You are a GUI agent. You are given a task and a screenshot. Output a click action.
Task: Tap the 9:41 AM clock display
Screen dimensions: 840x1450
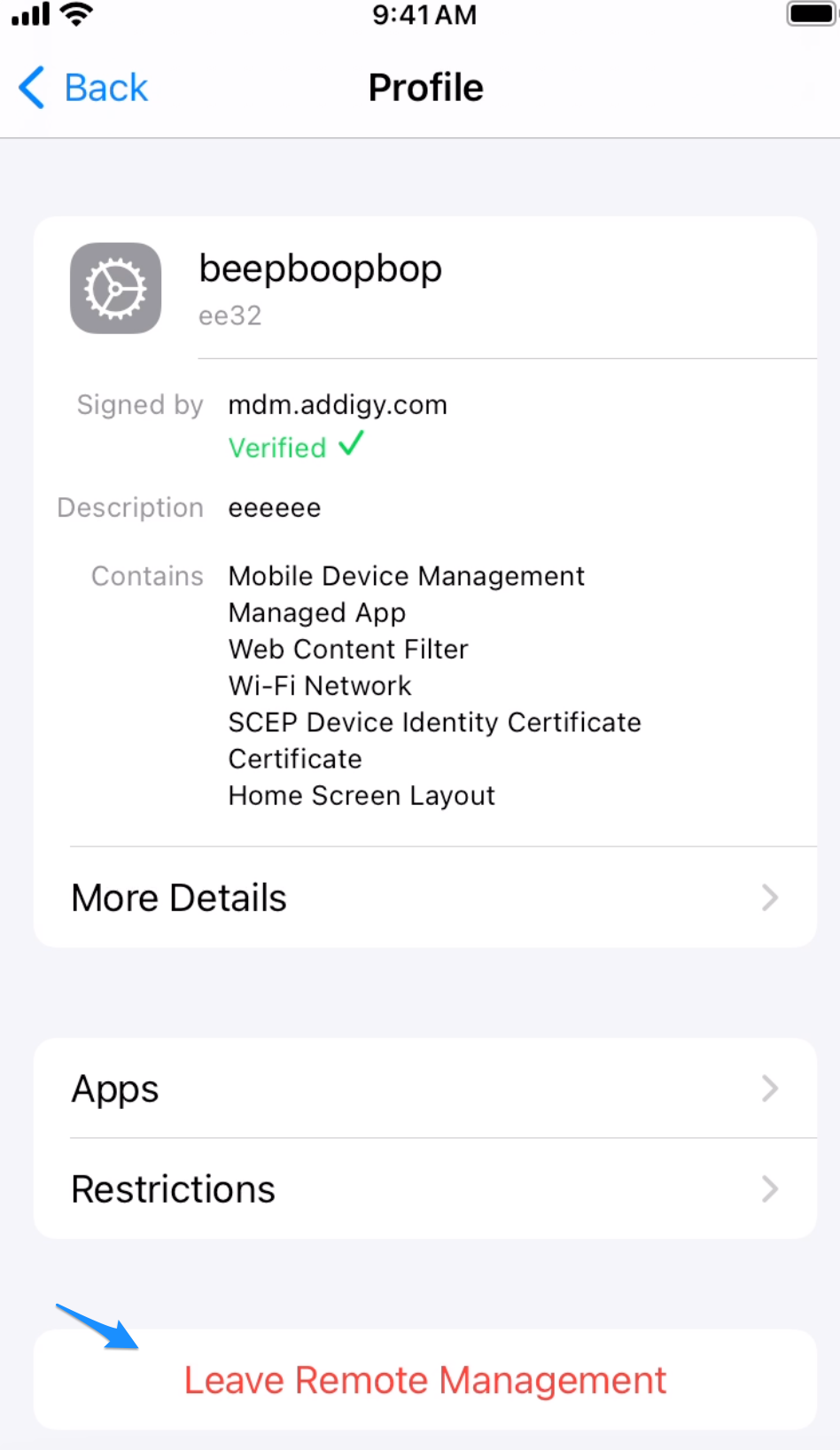click(x=425, y=15)
